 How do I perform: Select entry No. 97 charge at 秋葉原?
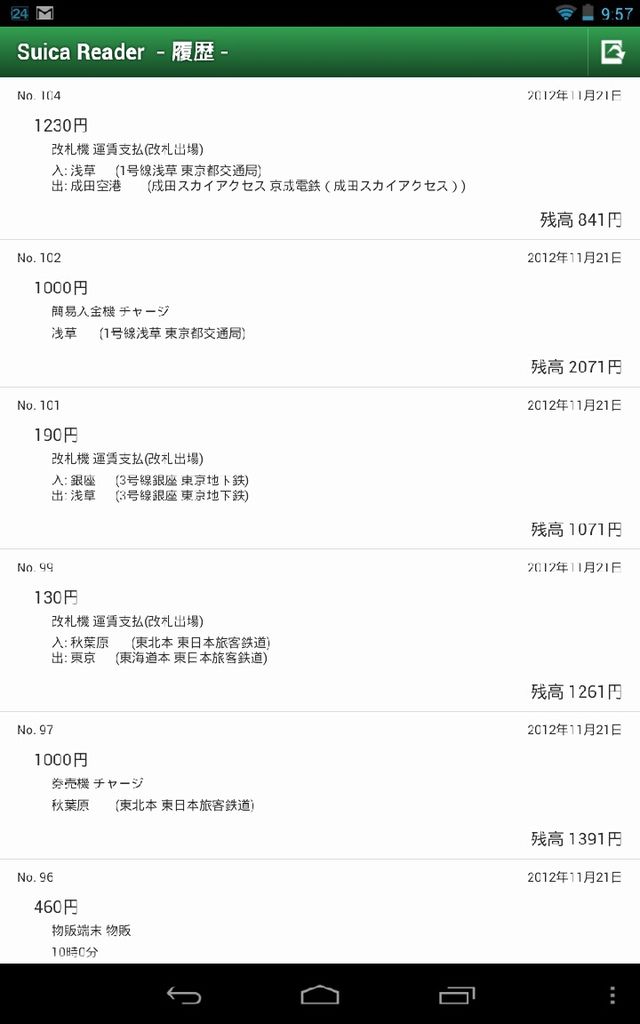(x=320, y=785)
